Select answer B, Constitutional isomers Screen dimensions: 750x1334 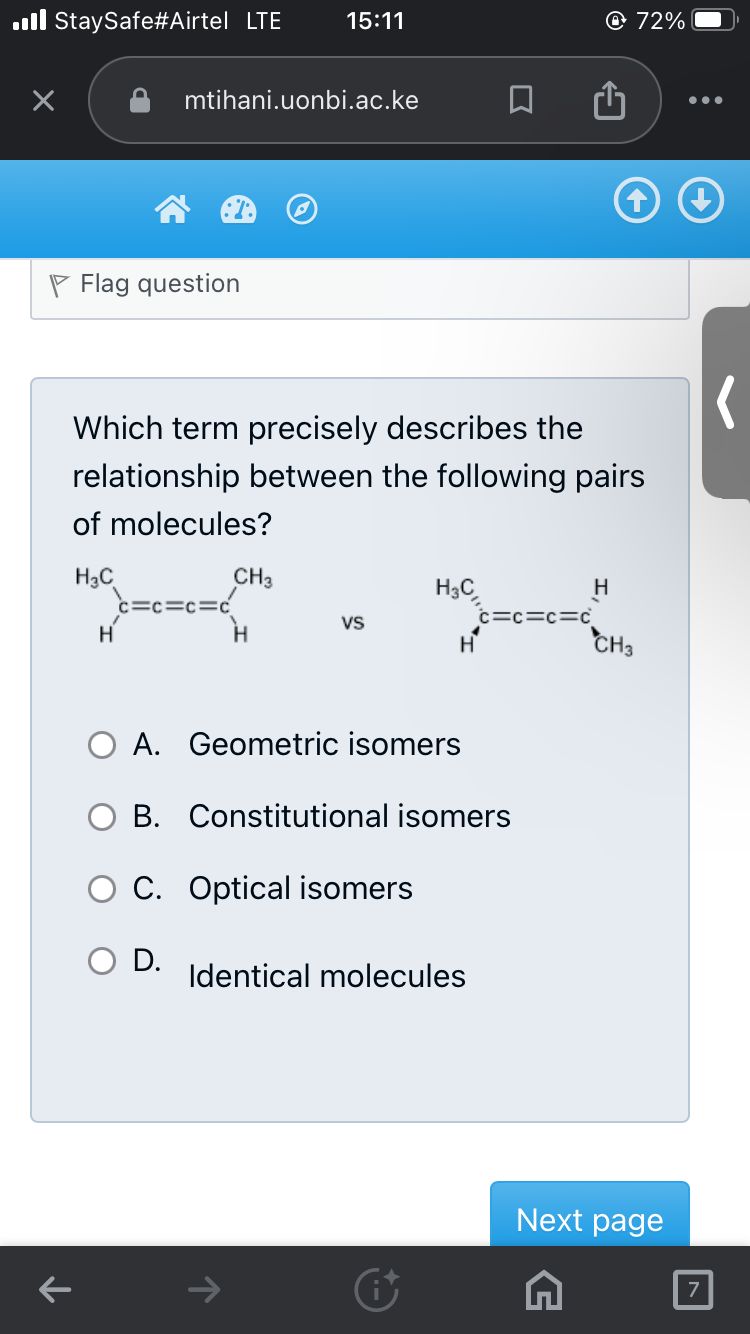pyautogui.click(x=101, y=817)
